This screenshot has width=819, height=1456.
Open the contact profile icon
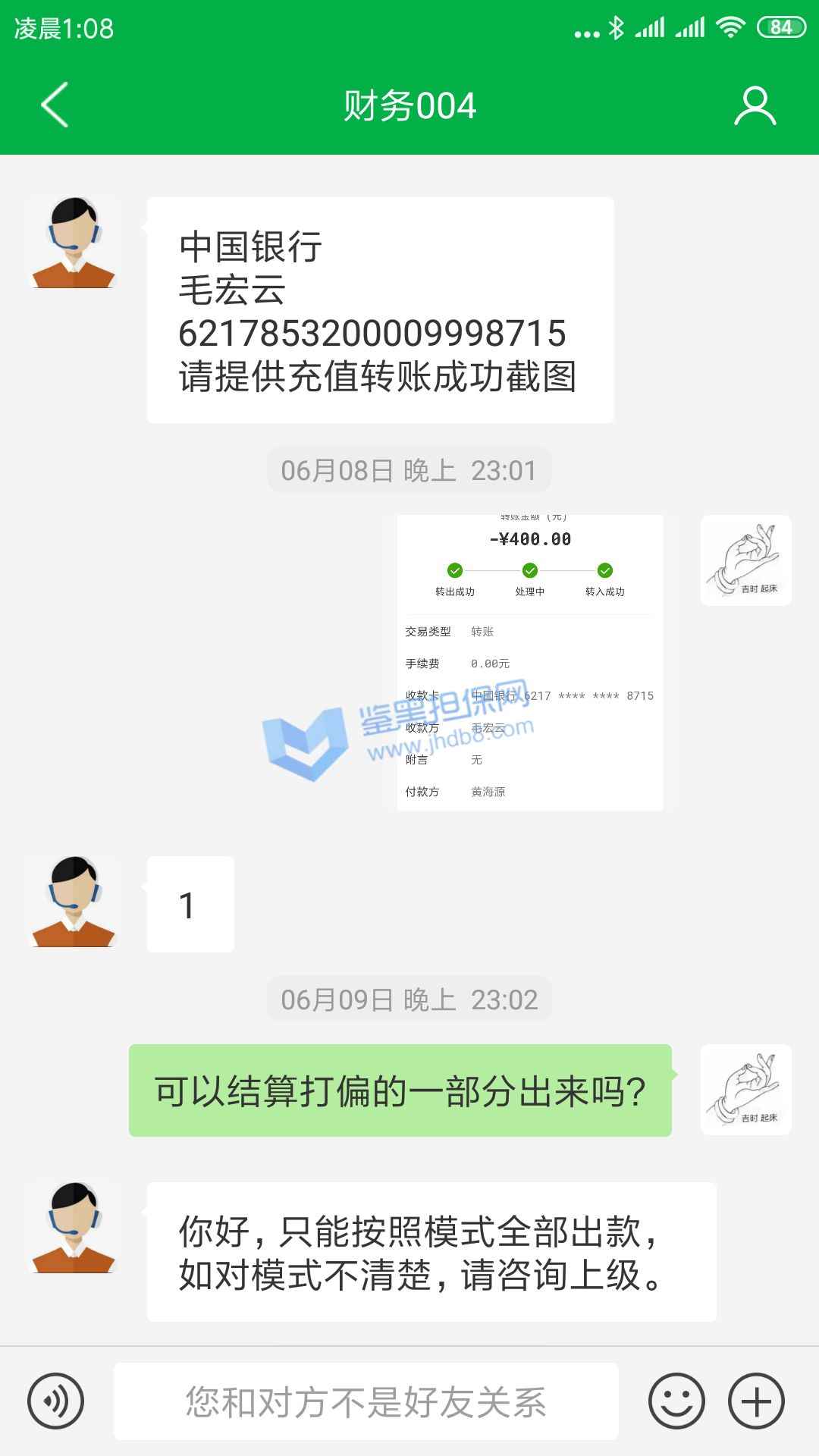tap(755, 105)
